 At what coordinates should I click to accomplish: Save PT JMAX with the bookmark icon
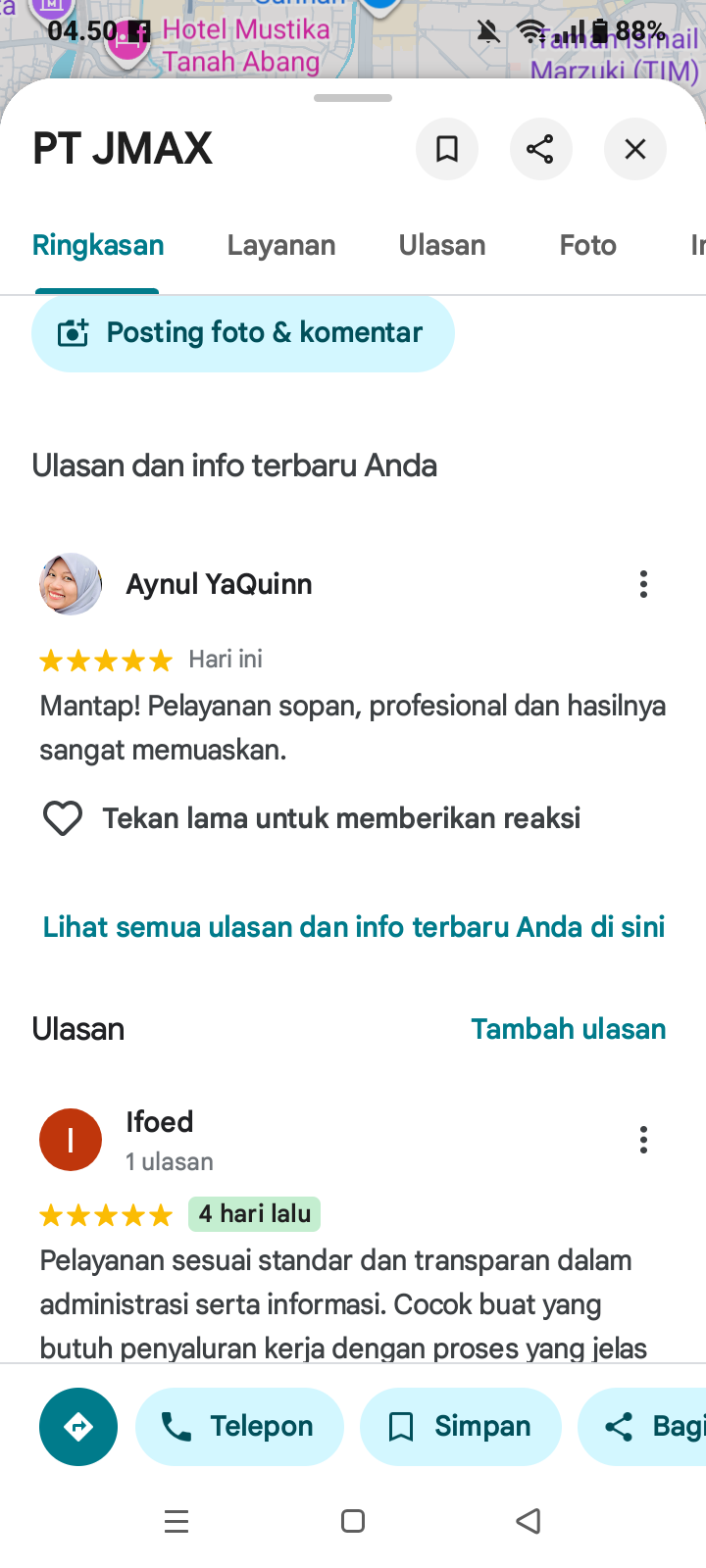pos(447,149)
